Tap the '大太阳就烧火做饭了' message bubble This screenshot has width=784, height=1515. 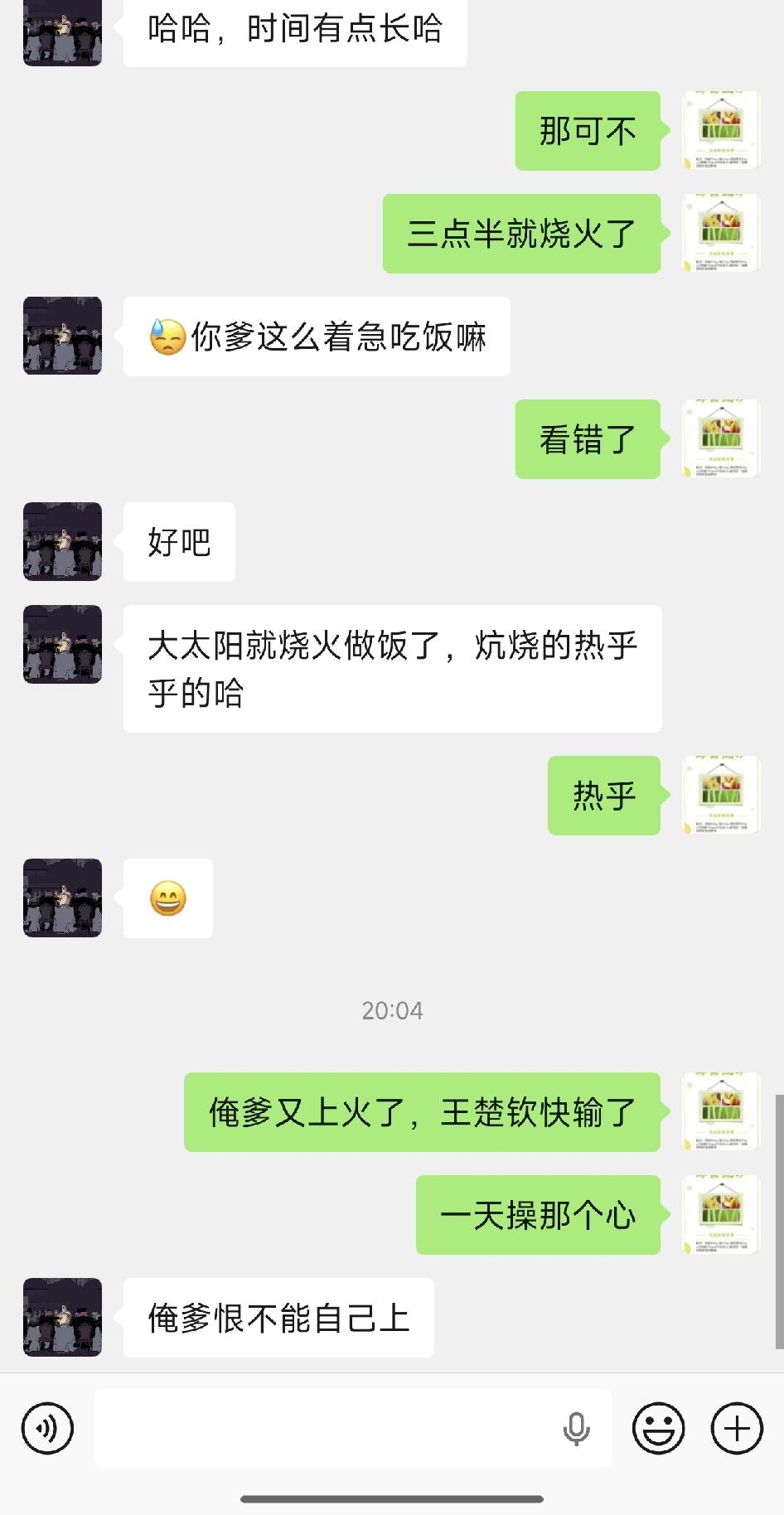392,667
